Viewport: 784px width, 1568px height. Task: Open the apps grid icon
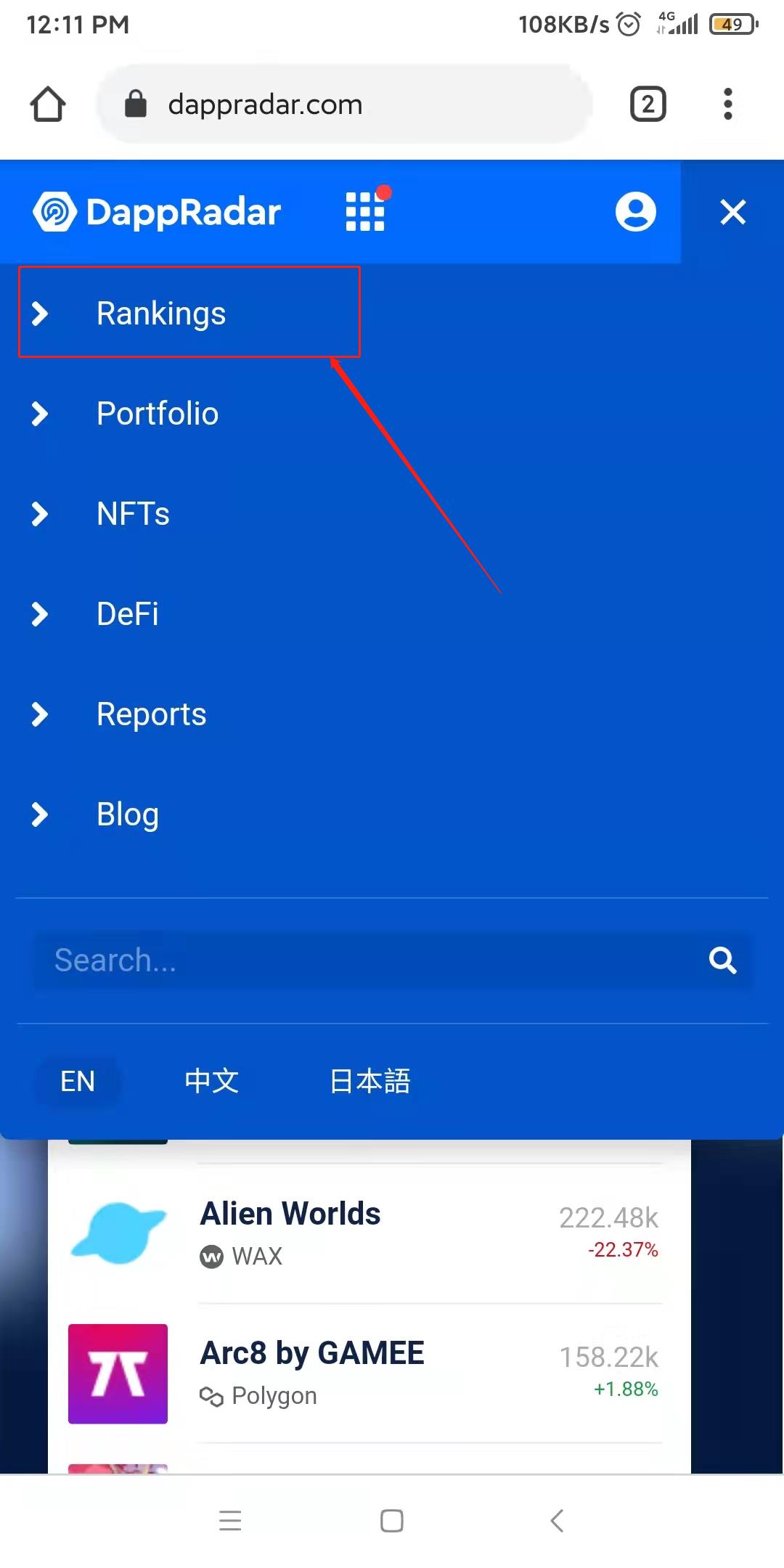click(365, 211)
